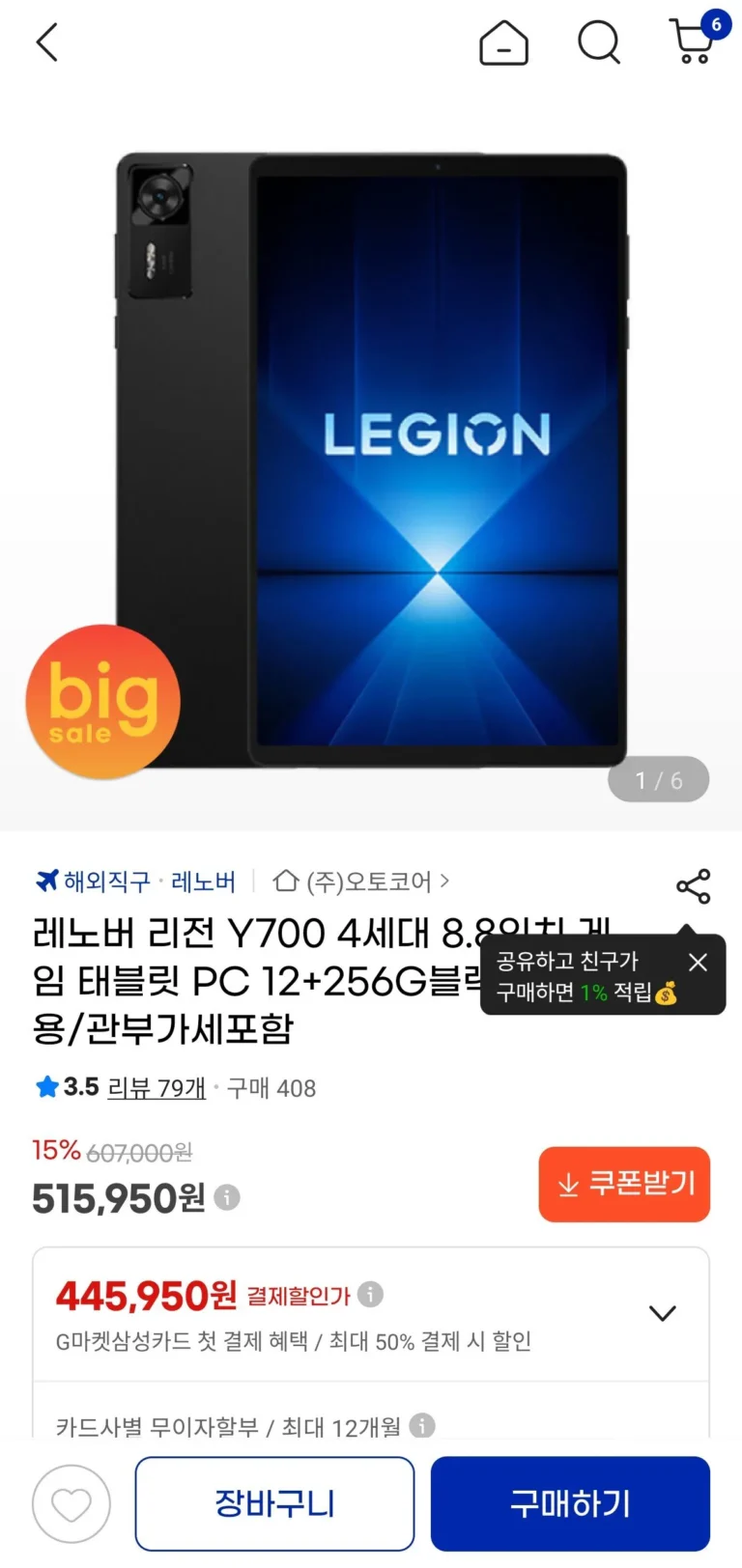This screenshot has height=1568, width=742.
Task: Open search with the magnifier icon
Action: (x=598, y=42)
